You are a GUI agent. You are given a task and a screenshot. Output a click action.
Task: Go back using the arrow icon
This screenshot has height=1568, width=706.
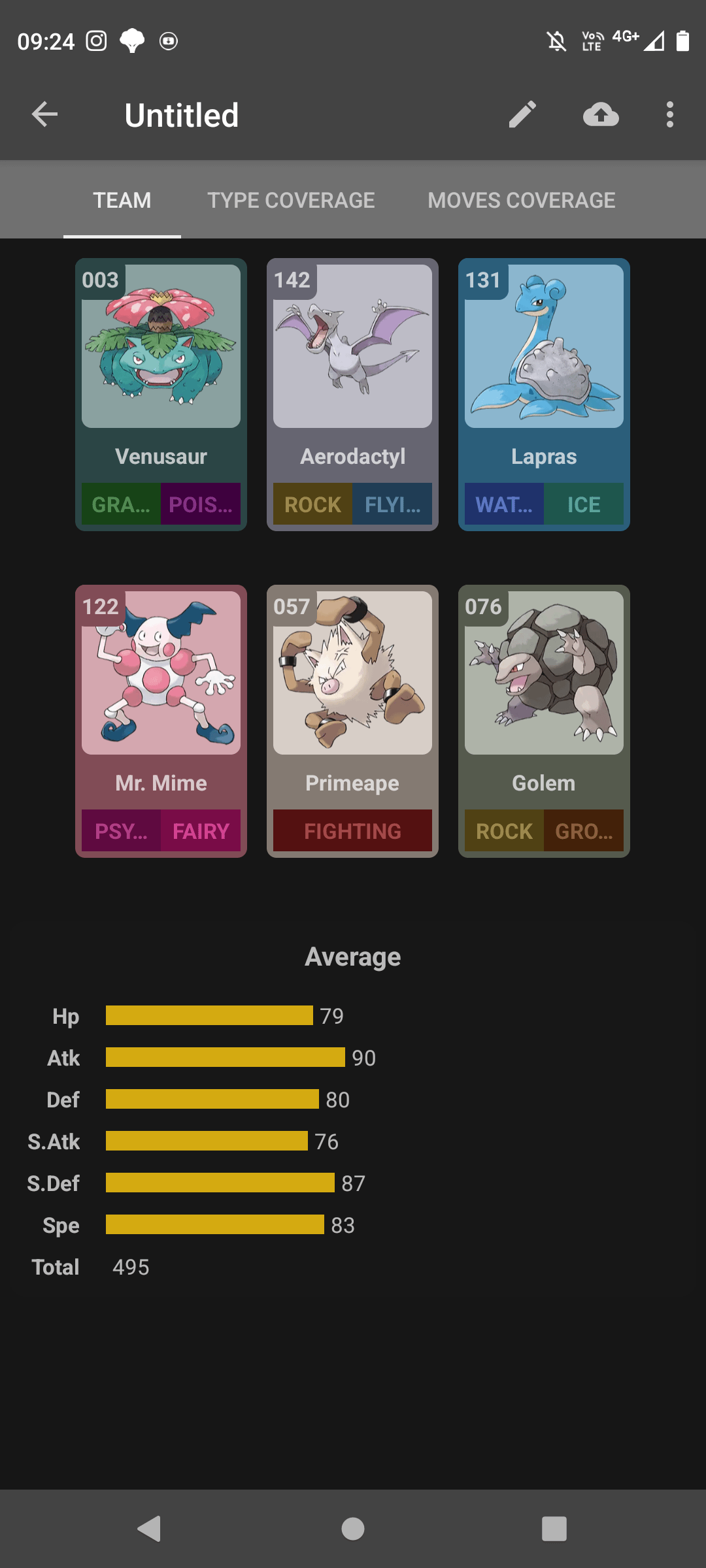pyautogui.click(x=44, y=114)
